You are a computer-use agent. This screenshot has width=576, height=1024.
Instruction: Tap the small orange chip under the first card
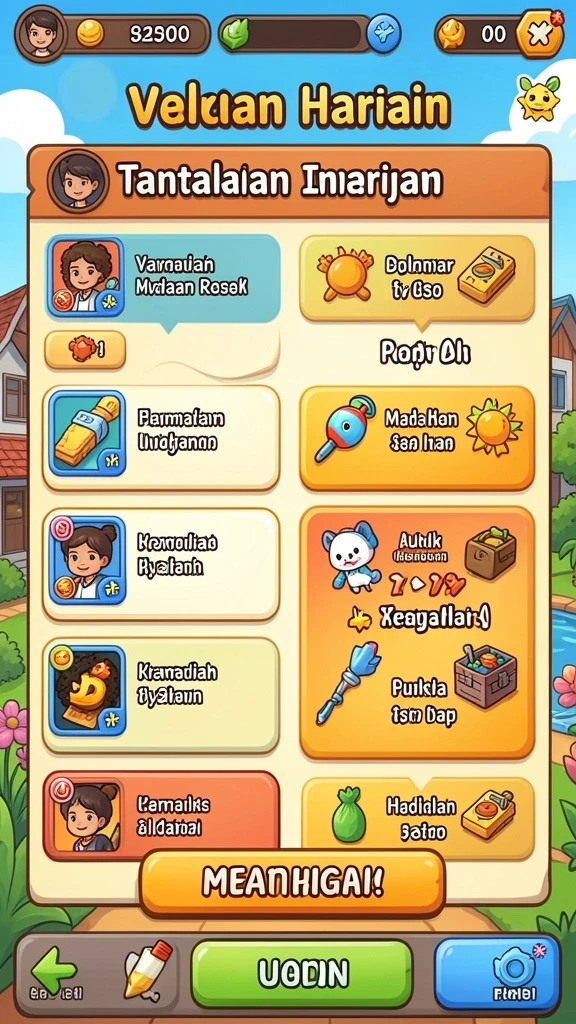[85, 349]
